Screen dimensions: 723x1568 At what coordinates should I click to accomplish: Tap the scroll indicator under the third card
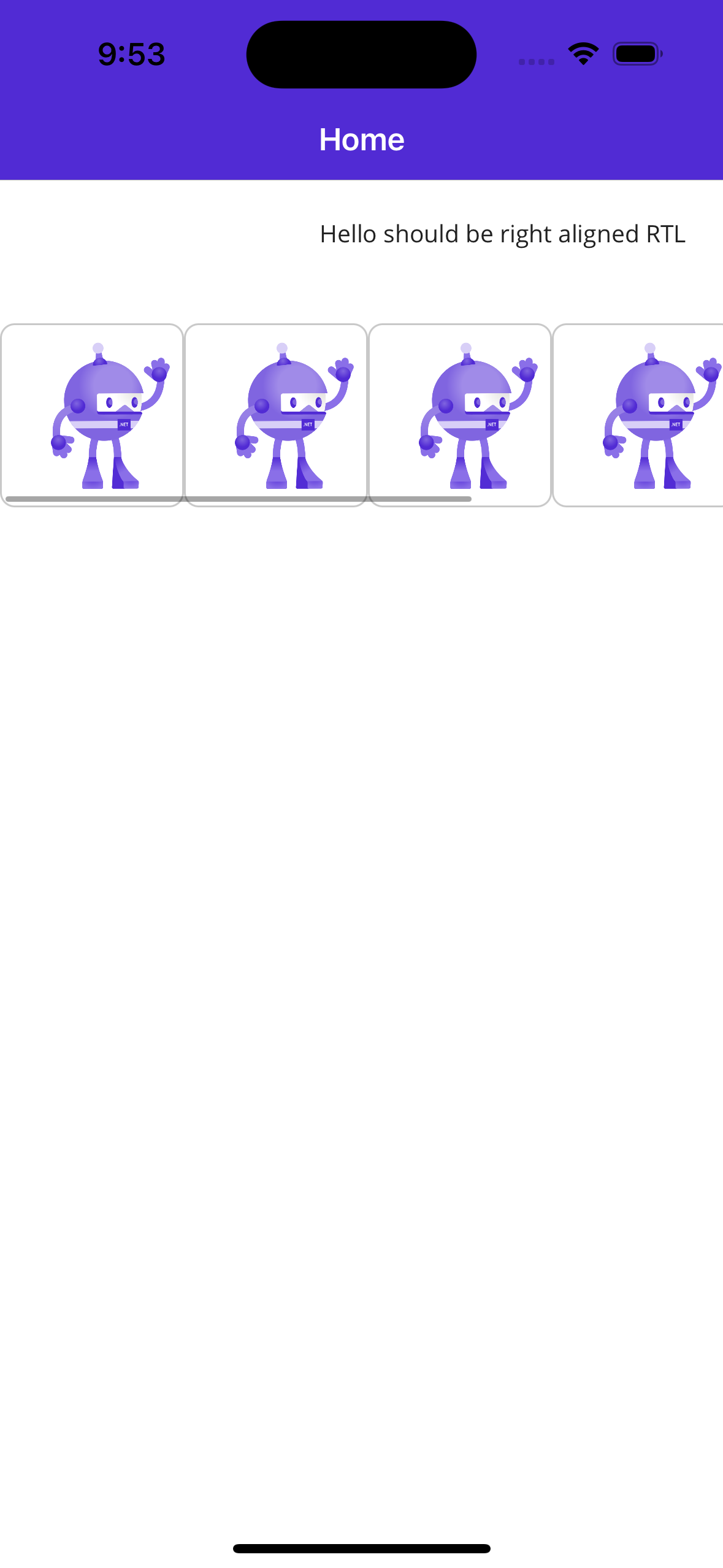[420, 499]
